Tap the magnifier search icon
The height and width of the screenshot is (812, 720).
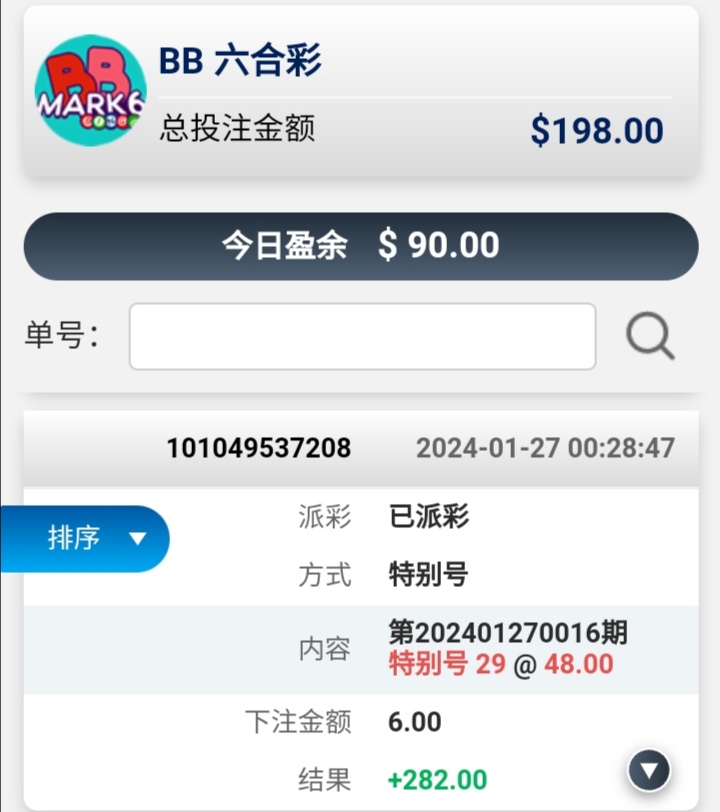click(x=650, y=337)
